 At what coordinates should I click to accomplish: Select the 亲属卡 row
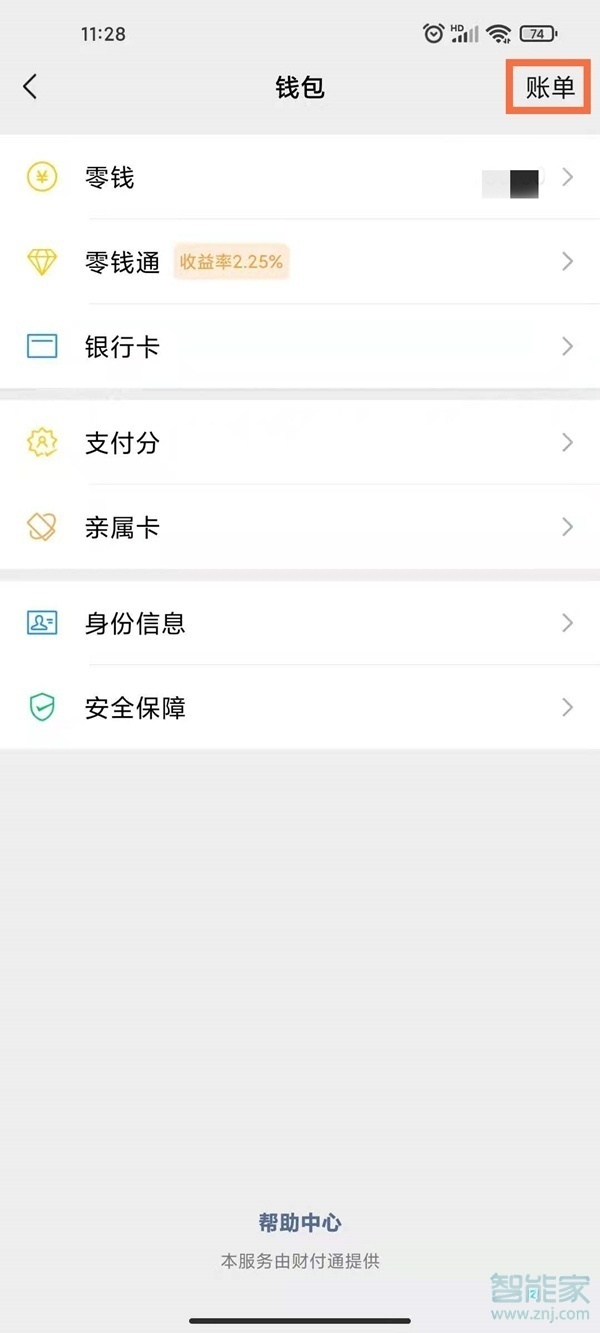click(x=300, y=527)
